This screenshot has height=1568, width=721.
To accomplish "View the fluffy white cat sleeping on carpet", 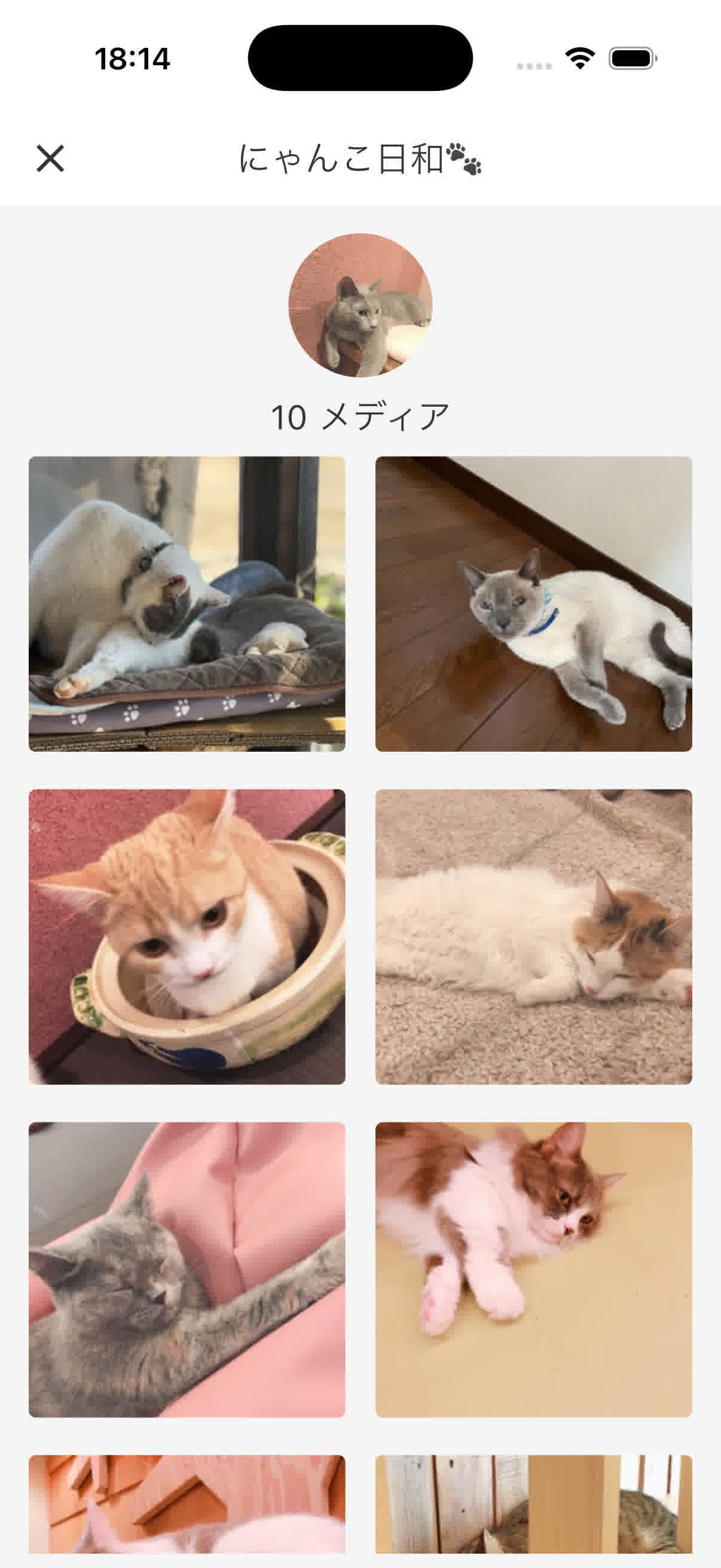I will (533, 936).
